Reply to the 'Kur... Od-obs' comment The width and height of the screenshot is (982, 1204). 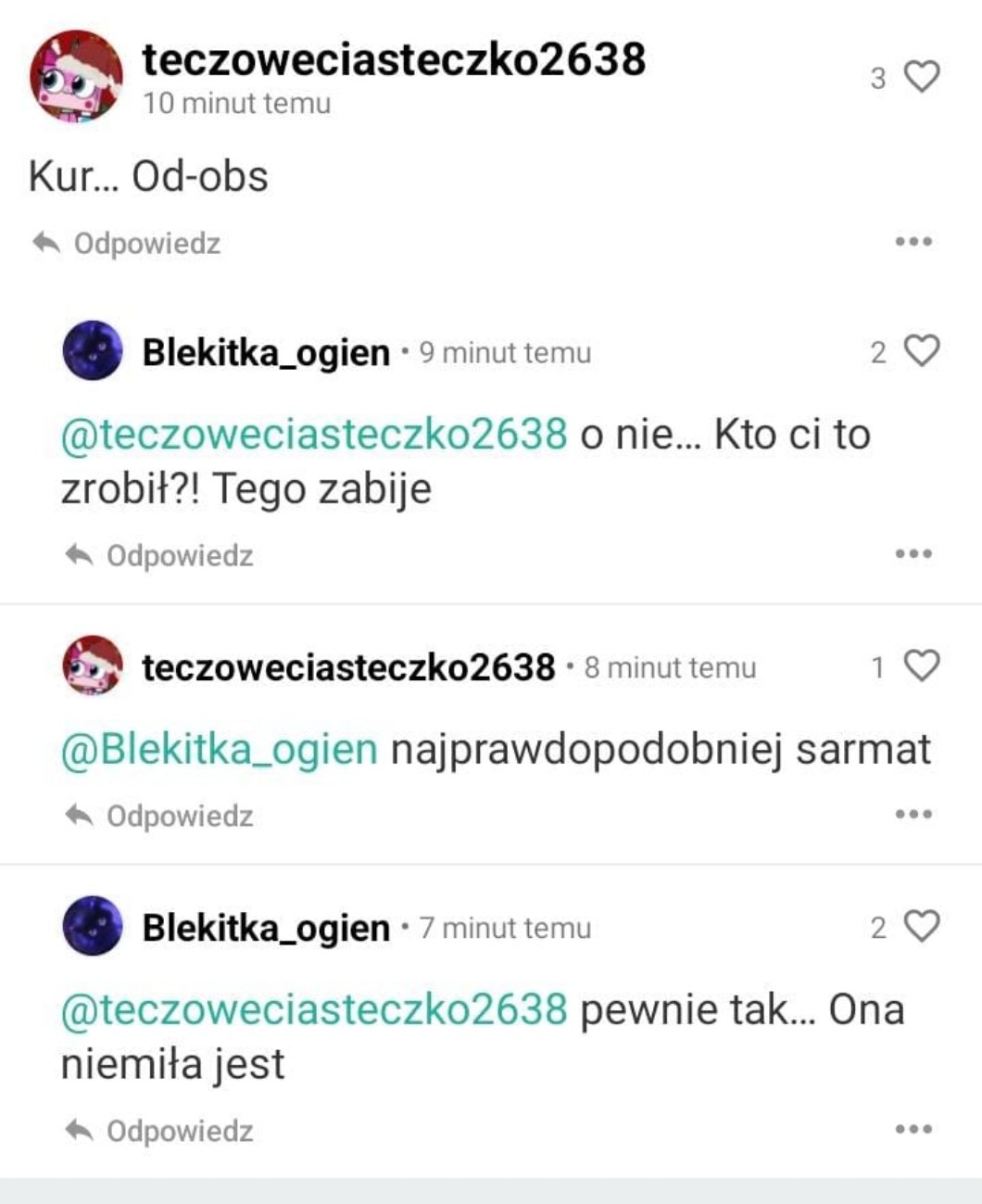126,244
